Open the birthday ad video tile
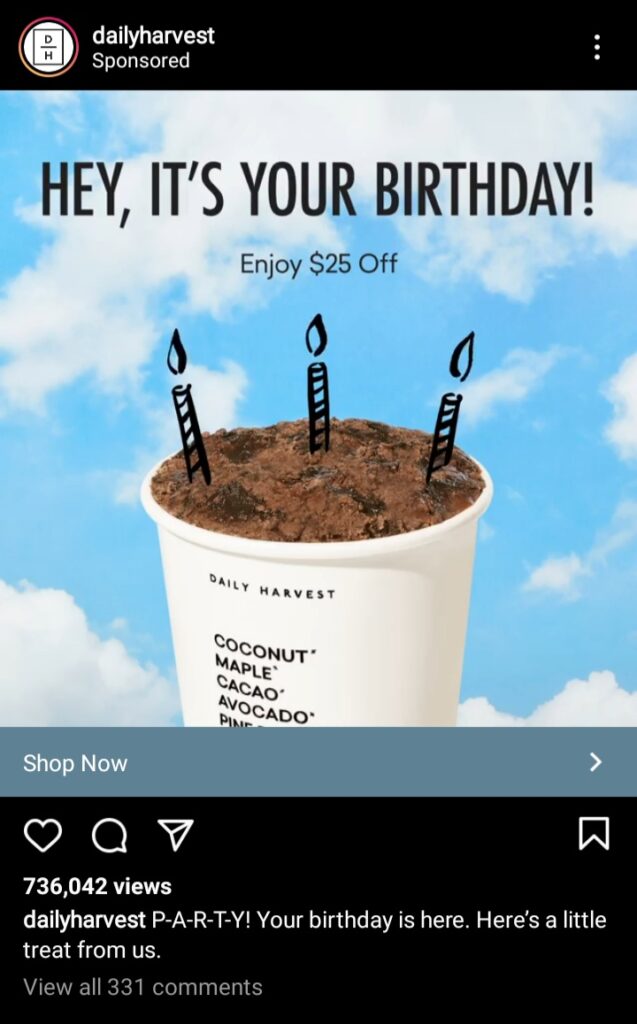This screenshot has width=637, height=1024. tap(318, 408)
